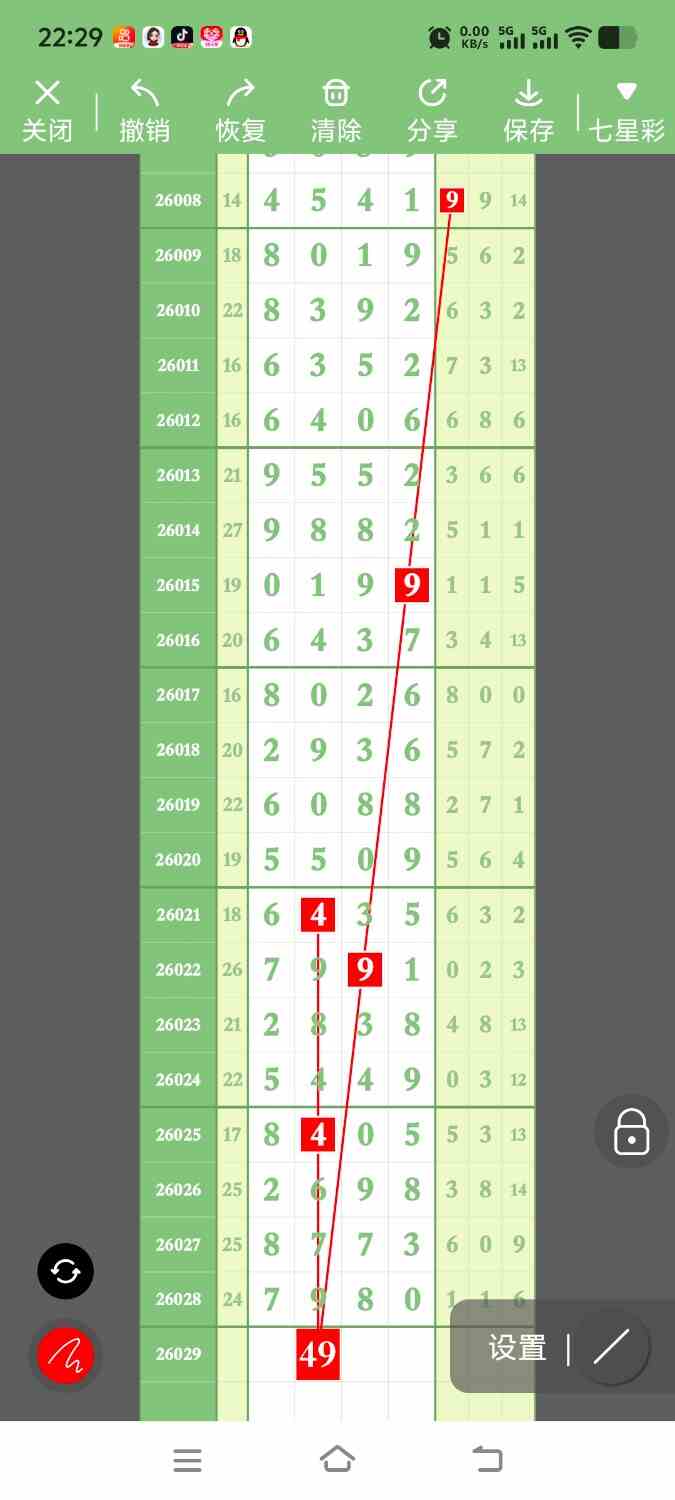The height and width of the screenshot is (1500, 675).
Task: Open 设置 settings panel
Action: [x=517, y=1348]
